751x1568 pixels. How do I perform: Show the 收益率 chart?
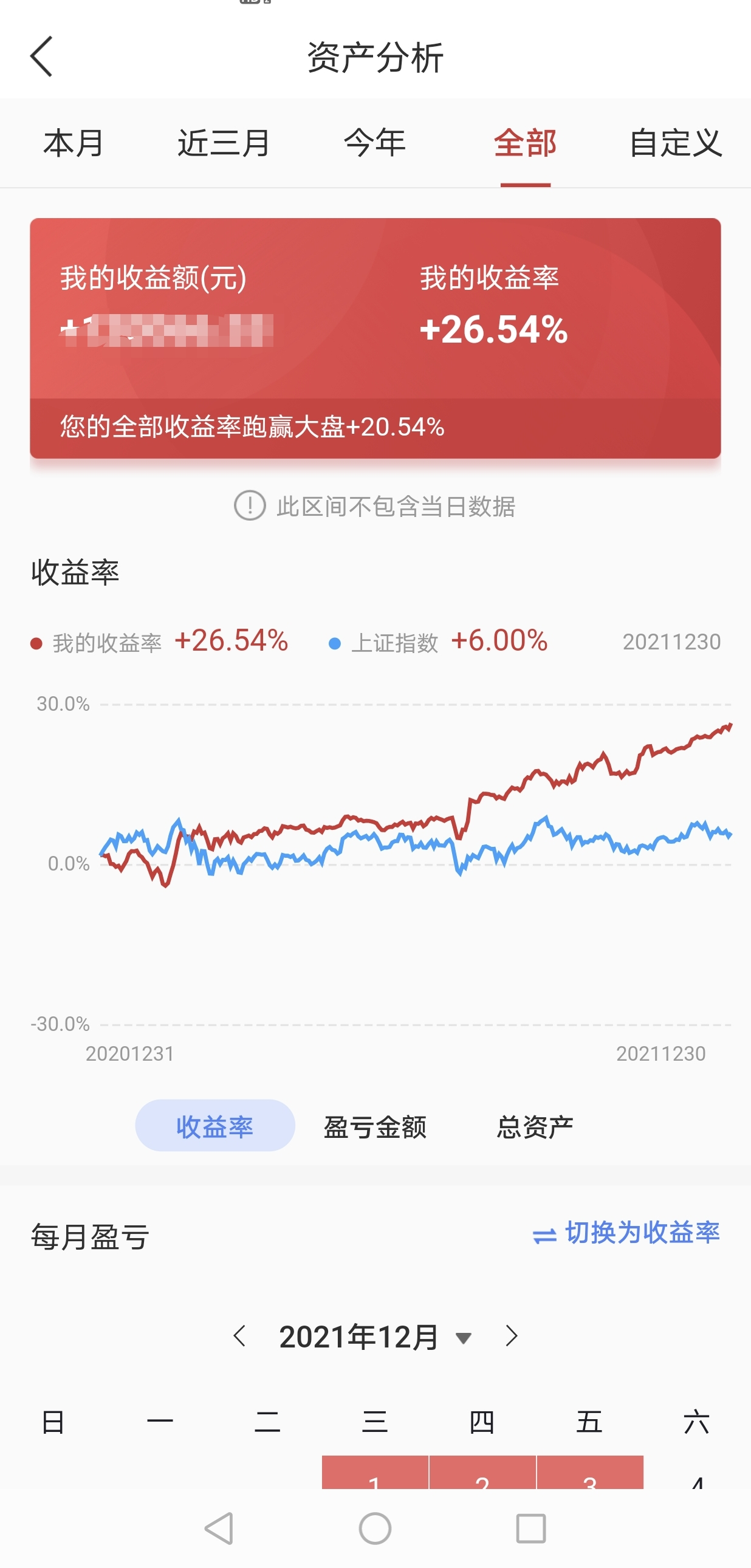pos(214,1126)
